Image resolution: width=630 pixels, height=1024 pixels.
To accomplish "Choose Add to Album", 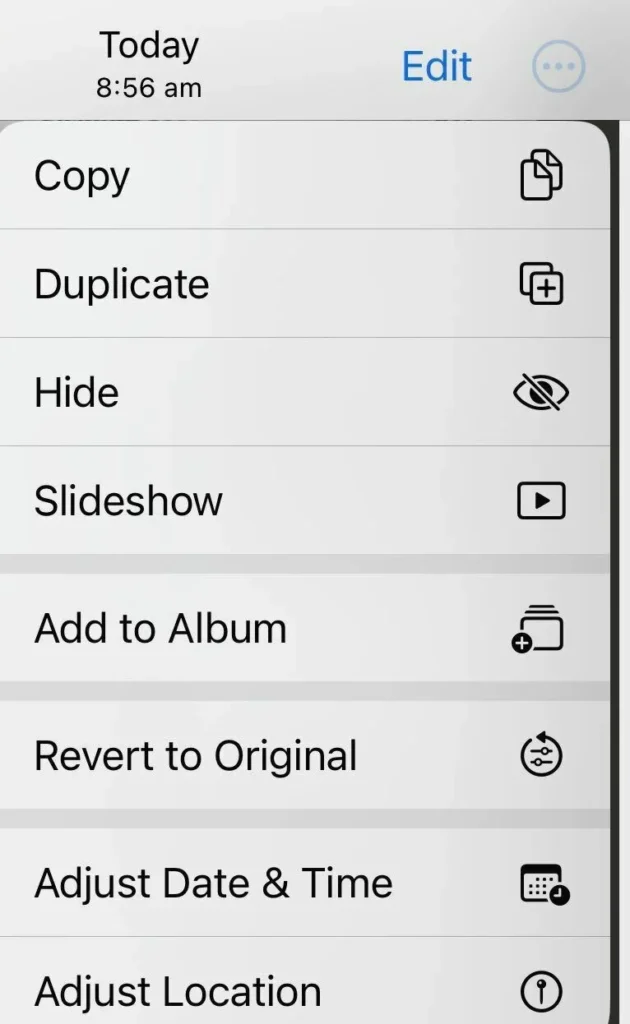I will 305,628.
